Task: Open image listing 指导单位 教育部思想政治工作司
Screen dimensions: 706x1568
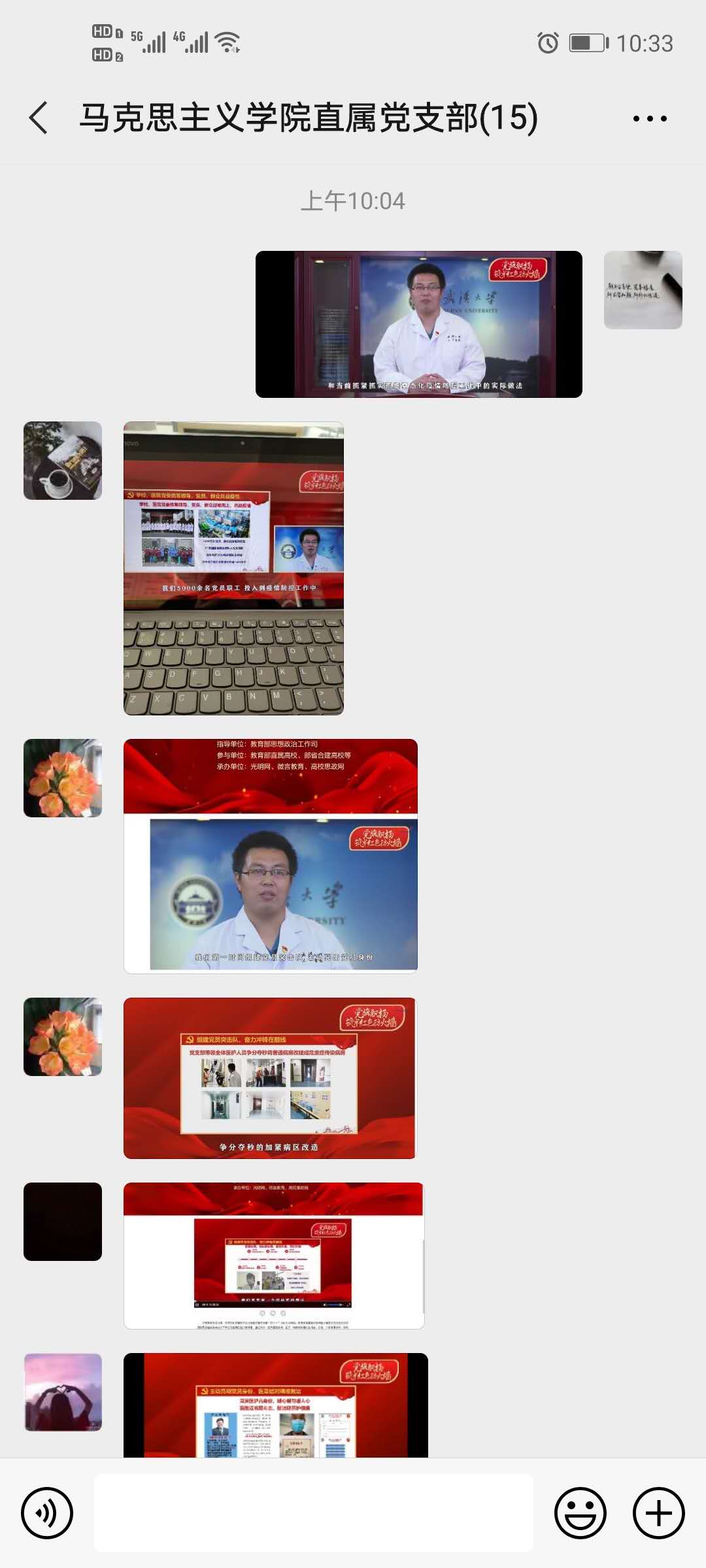Action: tap(270, 856)
